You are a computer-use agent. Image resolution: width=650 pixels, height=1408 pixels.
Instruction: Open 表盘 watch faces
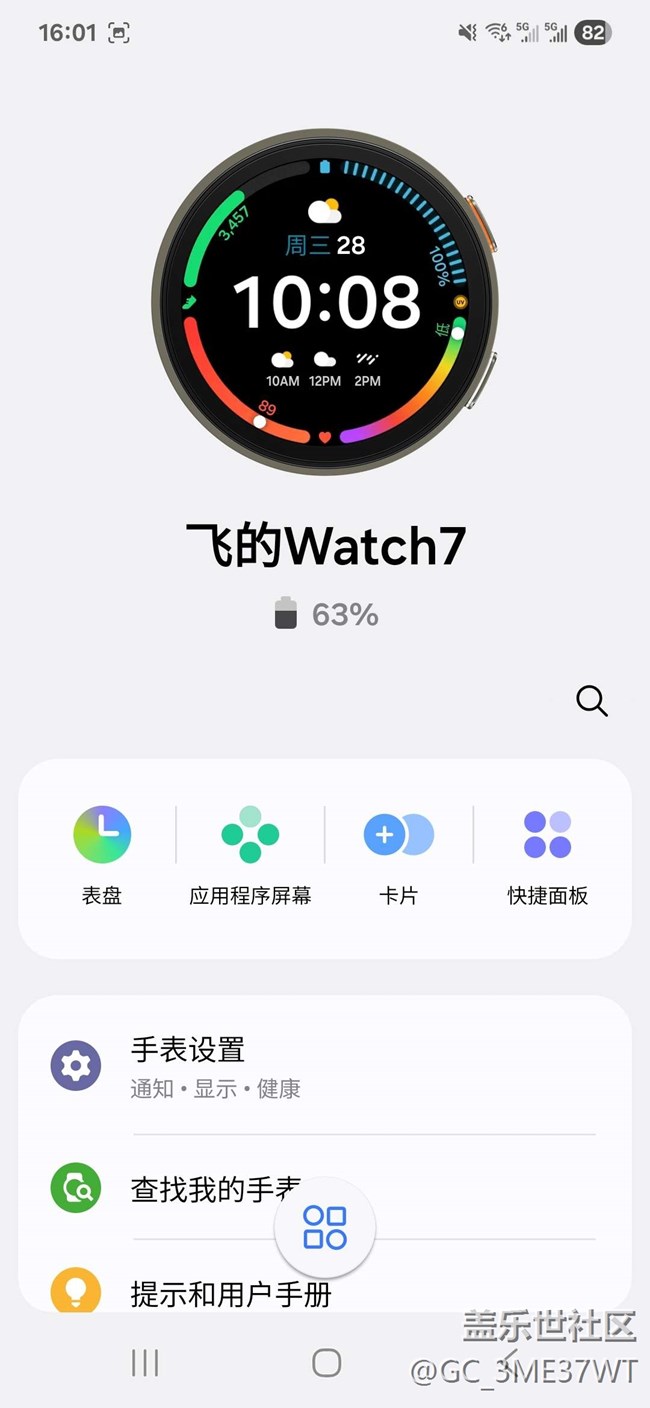[x=102, y=856]
